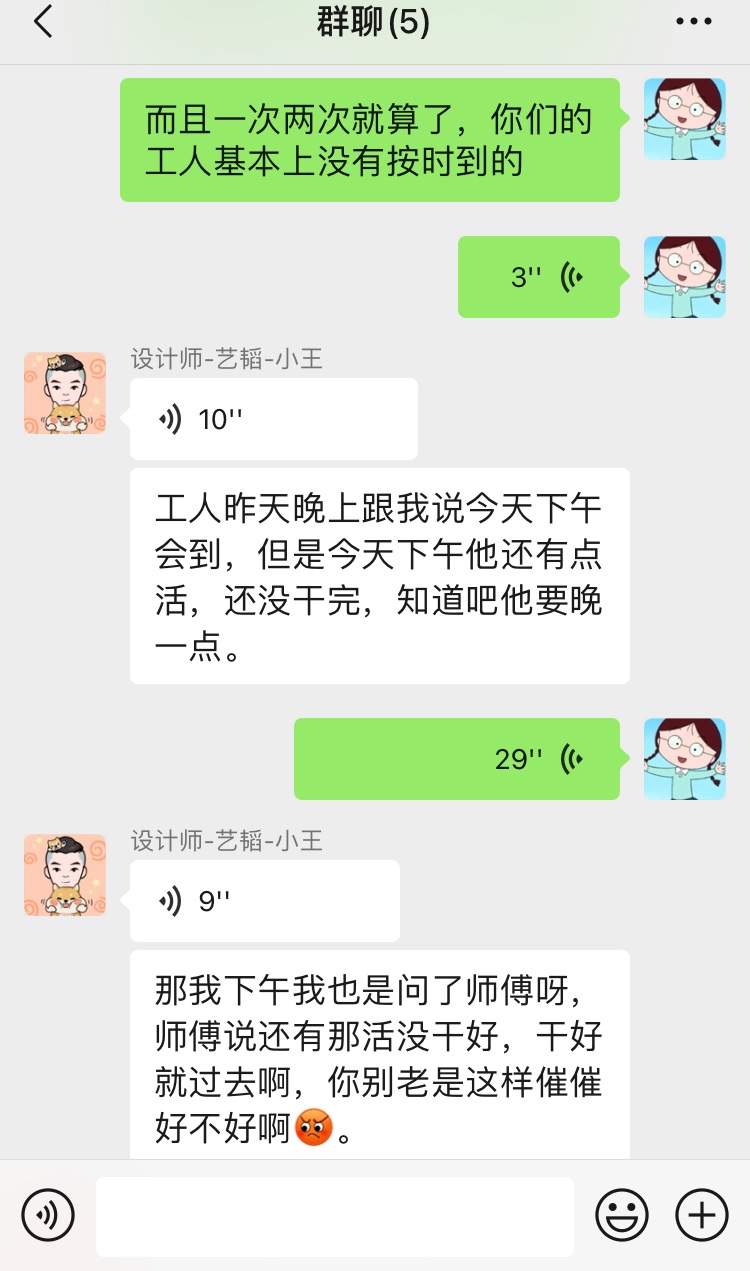This screenshot has width=750, height=1271.
Task: Focus the message text field
Action: coord(334,1215)
